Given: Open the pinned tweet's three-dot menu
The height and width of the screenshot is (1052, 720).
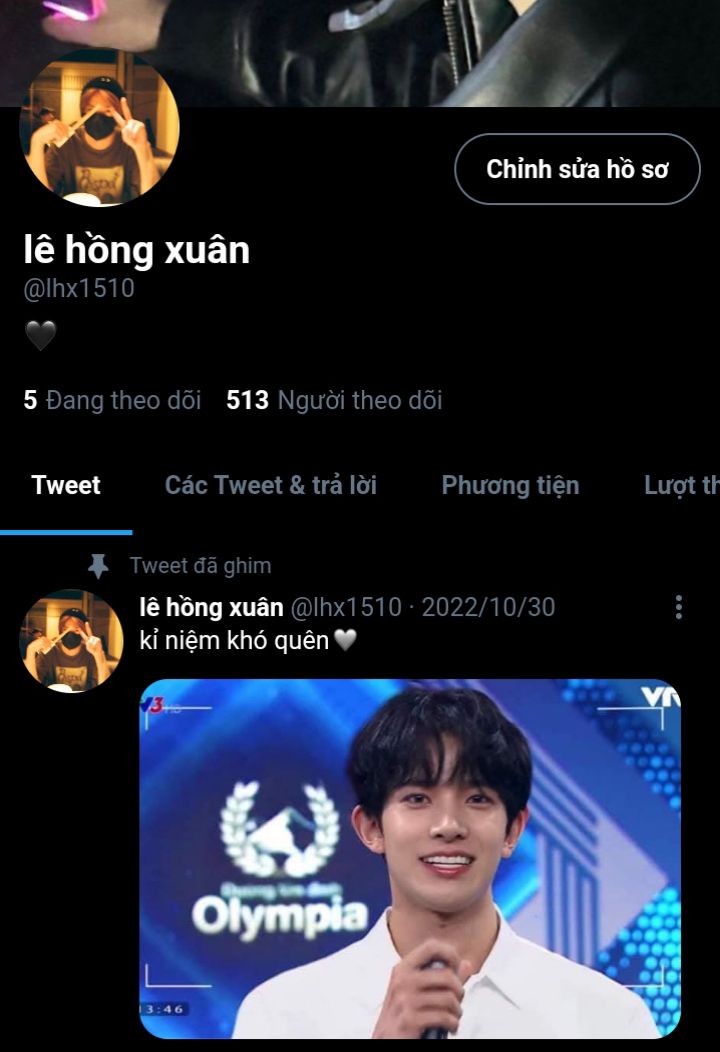Looking at the screenshot, I should pos(678,607).
